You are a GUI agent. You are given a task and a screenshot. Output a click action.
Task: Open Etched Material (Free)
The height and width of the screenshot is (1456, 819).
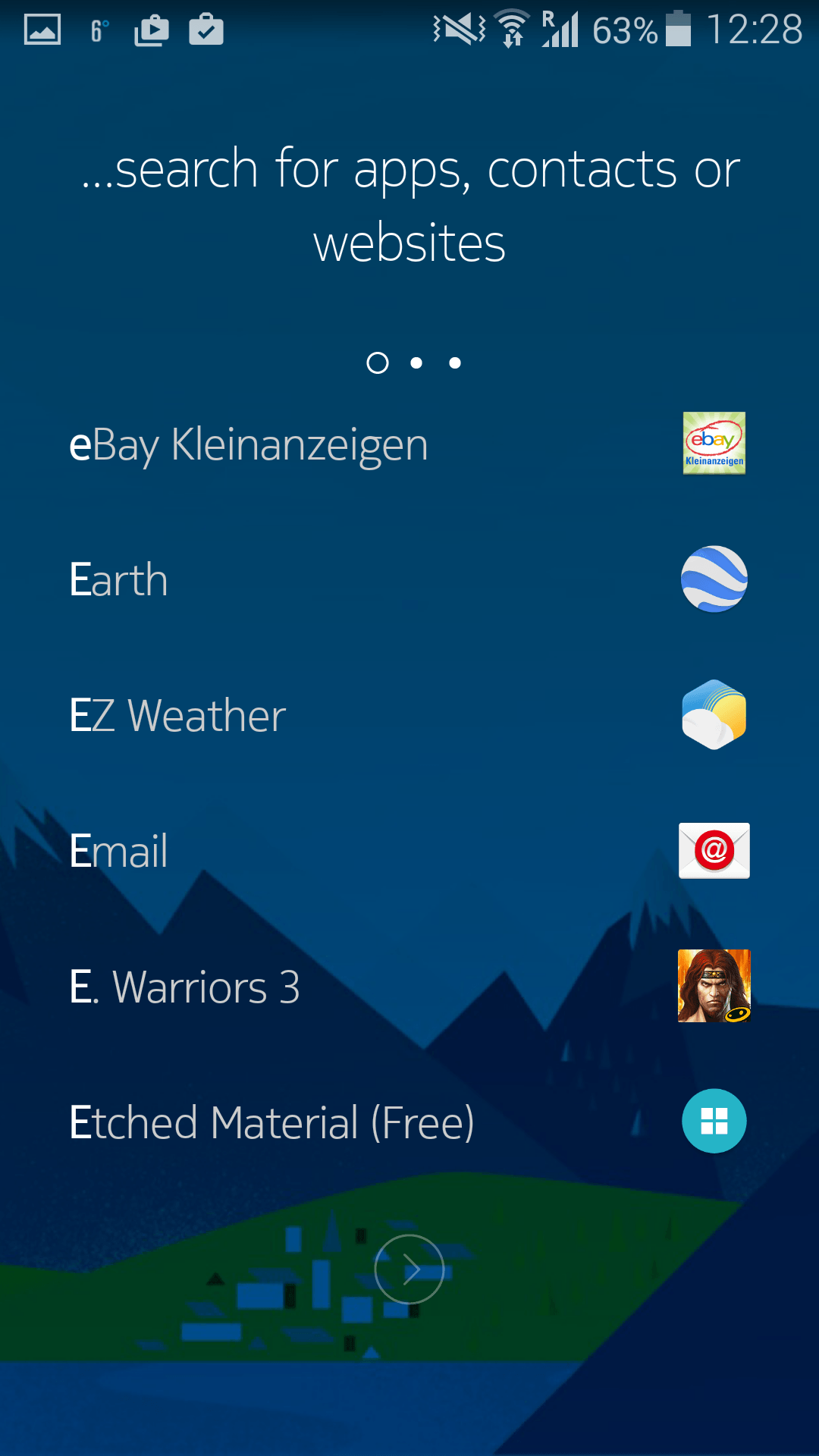(x=271, y=1122)
